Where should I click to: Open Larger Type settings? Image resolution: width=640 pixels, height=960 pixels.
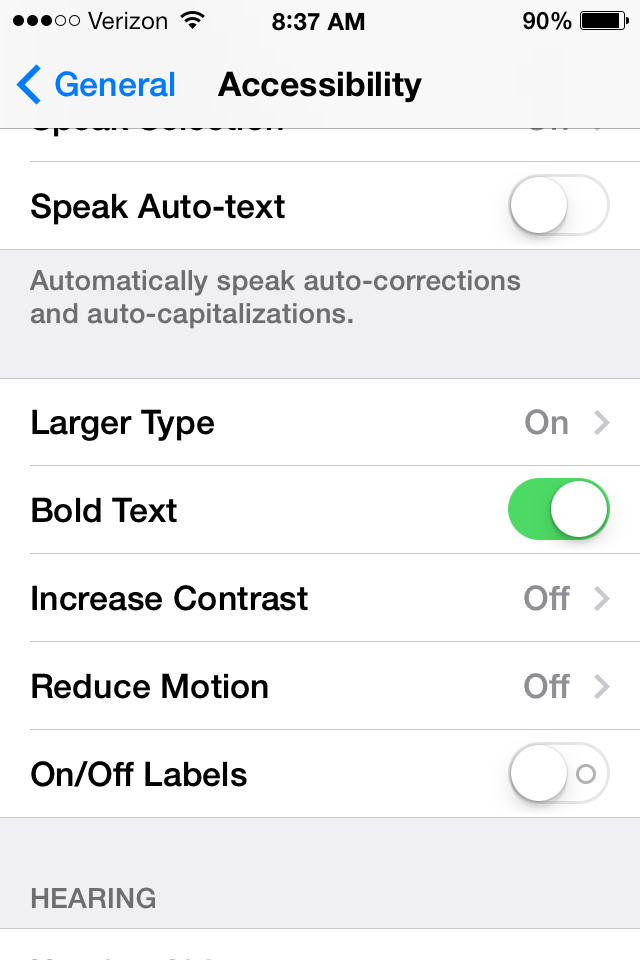tap(320, 423)
